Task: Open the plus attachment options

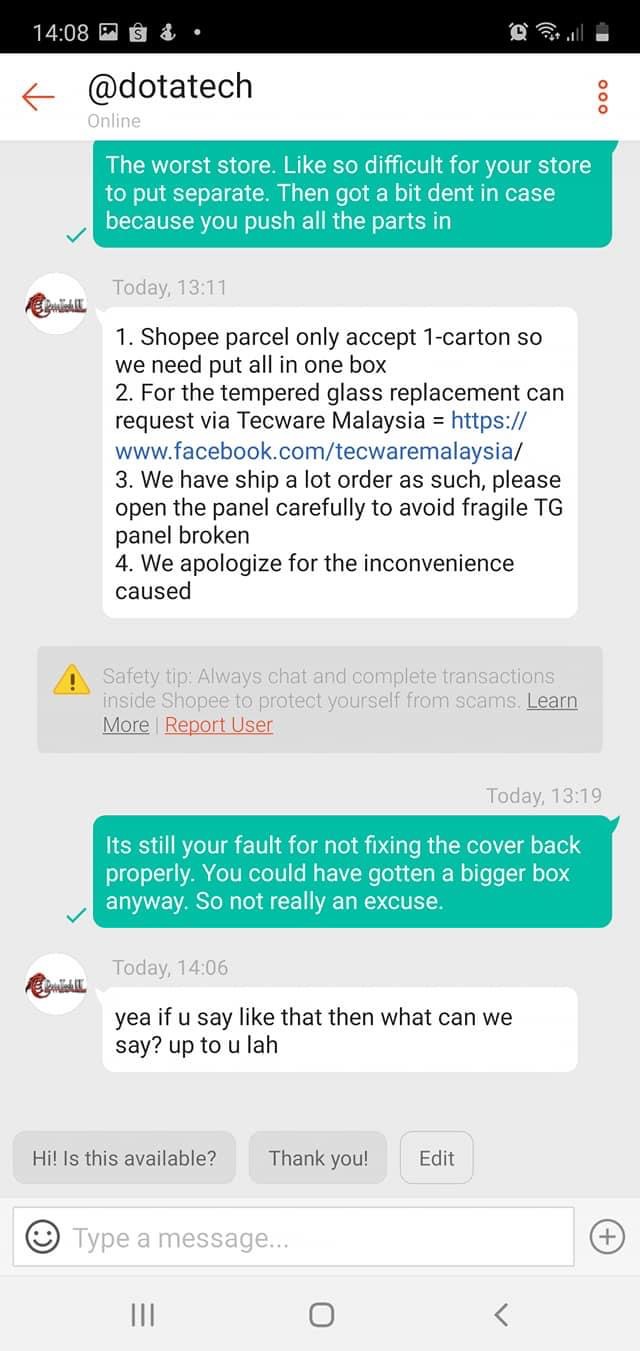Action: click(x=607, y=1238)
